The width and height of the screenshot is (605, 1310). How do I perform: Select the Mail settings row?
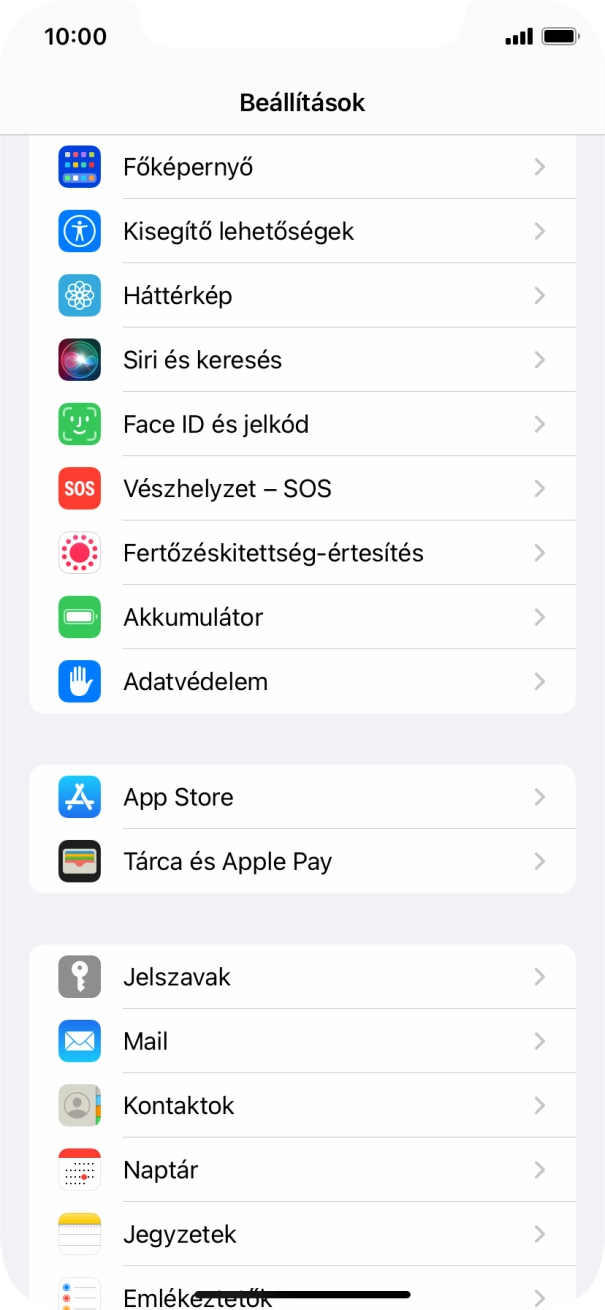(302, 1041)
